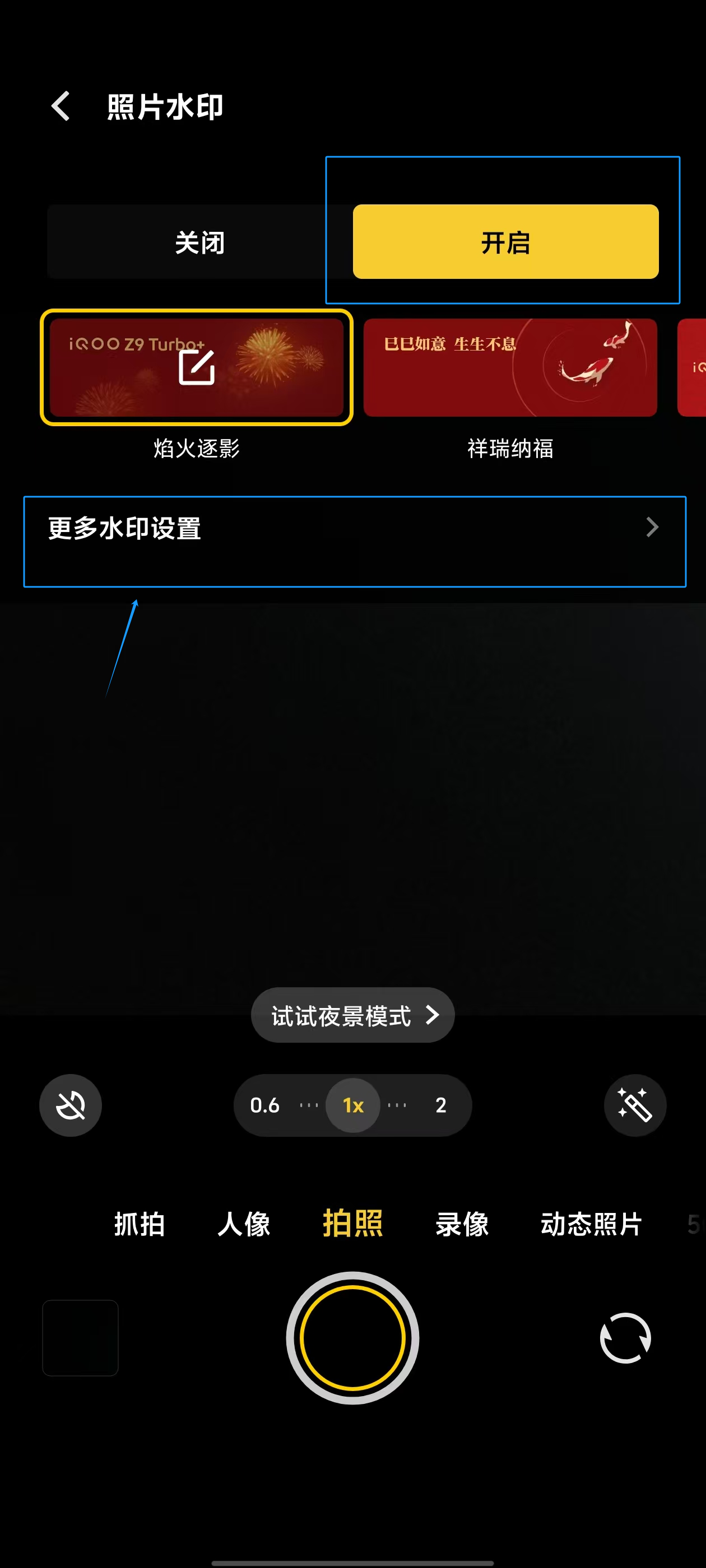The width and height of the screenshot is (706, 1568).
Task: Edit the 焰火逐影 watermark
Action: point(196,367)
